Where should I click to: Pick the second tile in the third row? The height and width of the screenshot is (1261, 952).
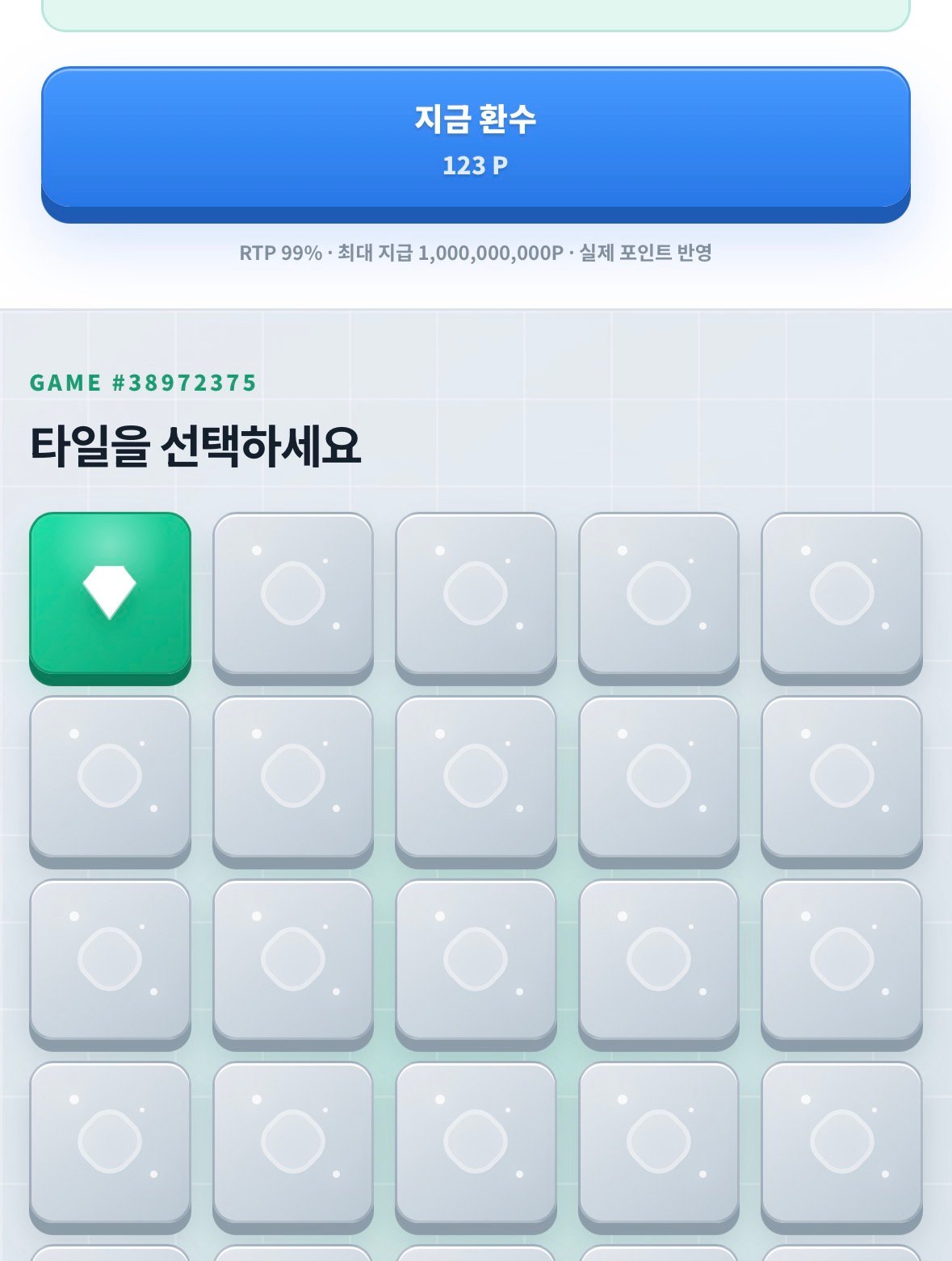click(x=293, y=965)
